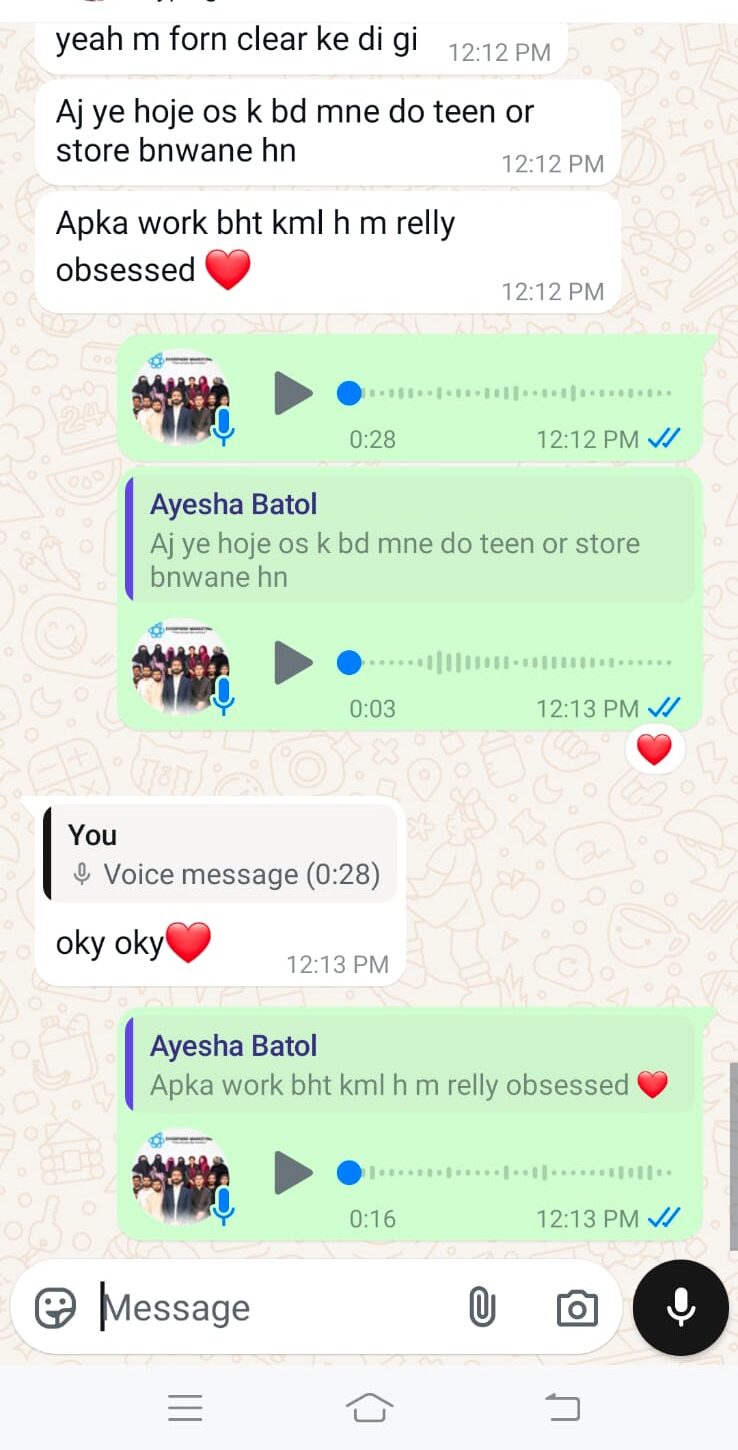Jump to quoted 'Apka work bht kml' message
This screenshot has height=1450, width=738.
pyautogui.click(x=410, y=1066)
